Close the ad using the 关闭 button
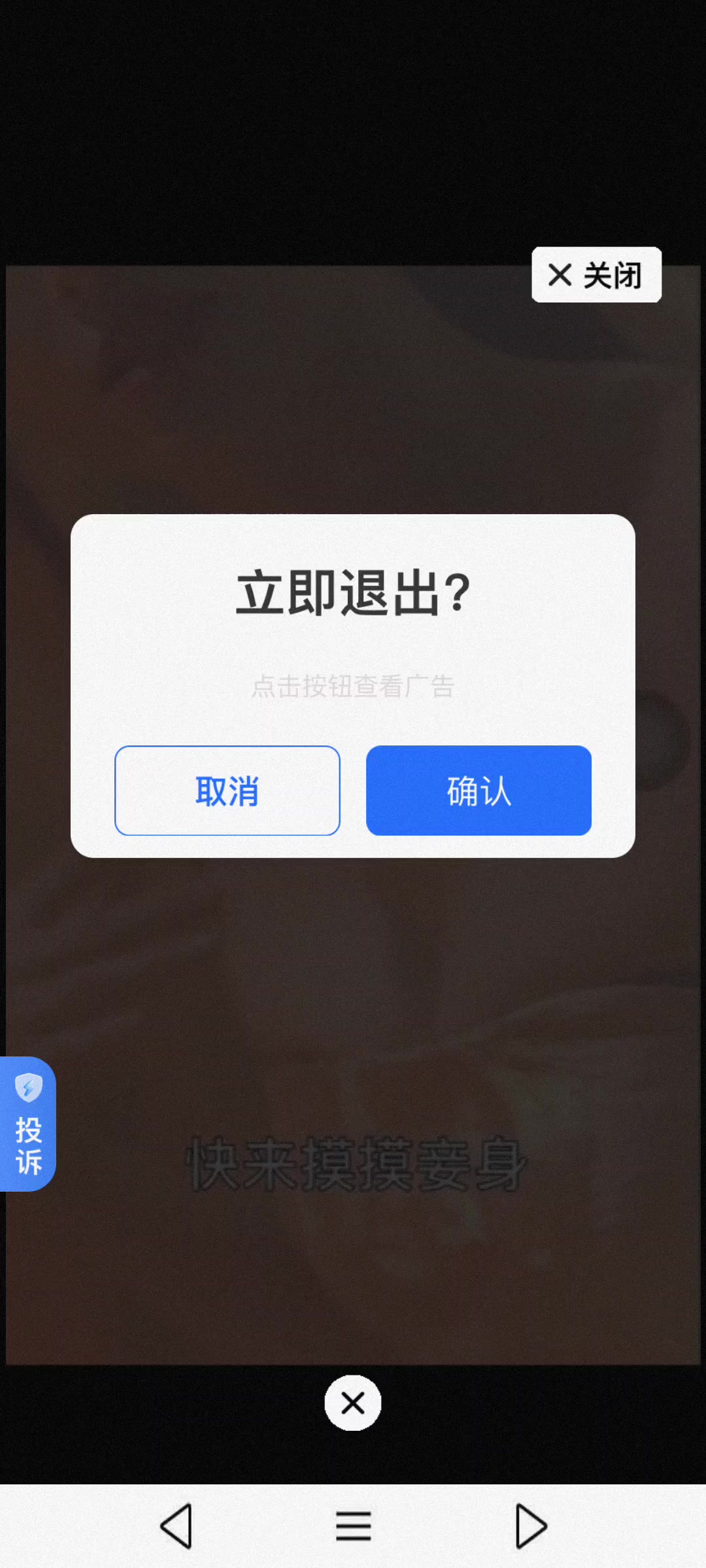 coord(596,275)
